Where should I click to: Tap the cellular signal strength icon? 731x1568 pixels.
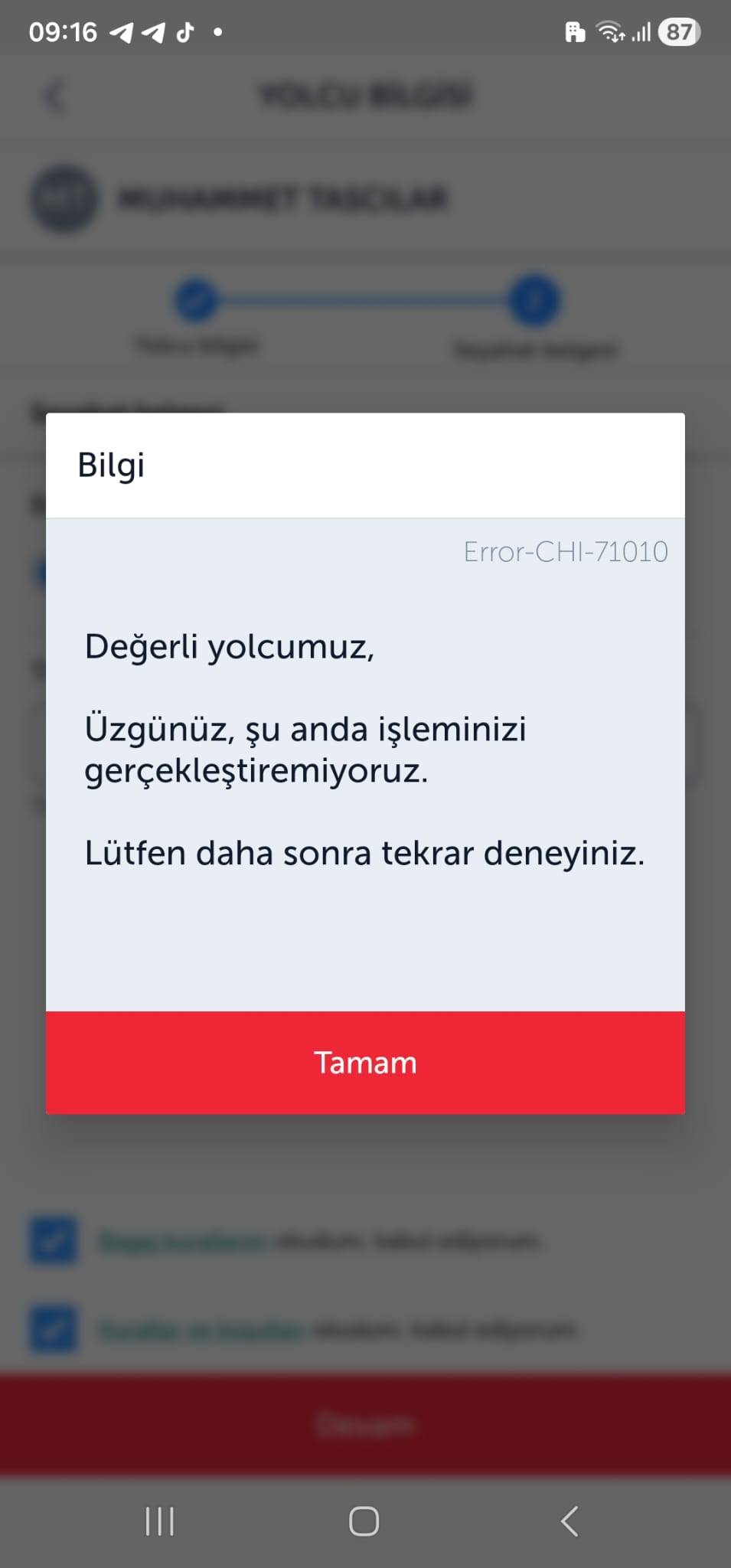click(x=641, y=31)
